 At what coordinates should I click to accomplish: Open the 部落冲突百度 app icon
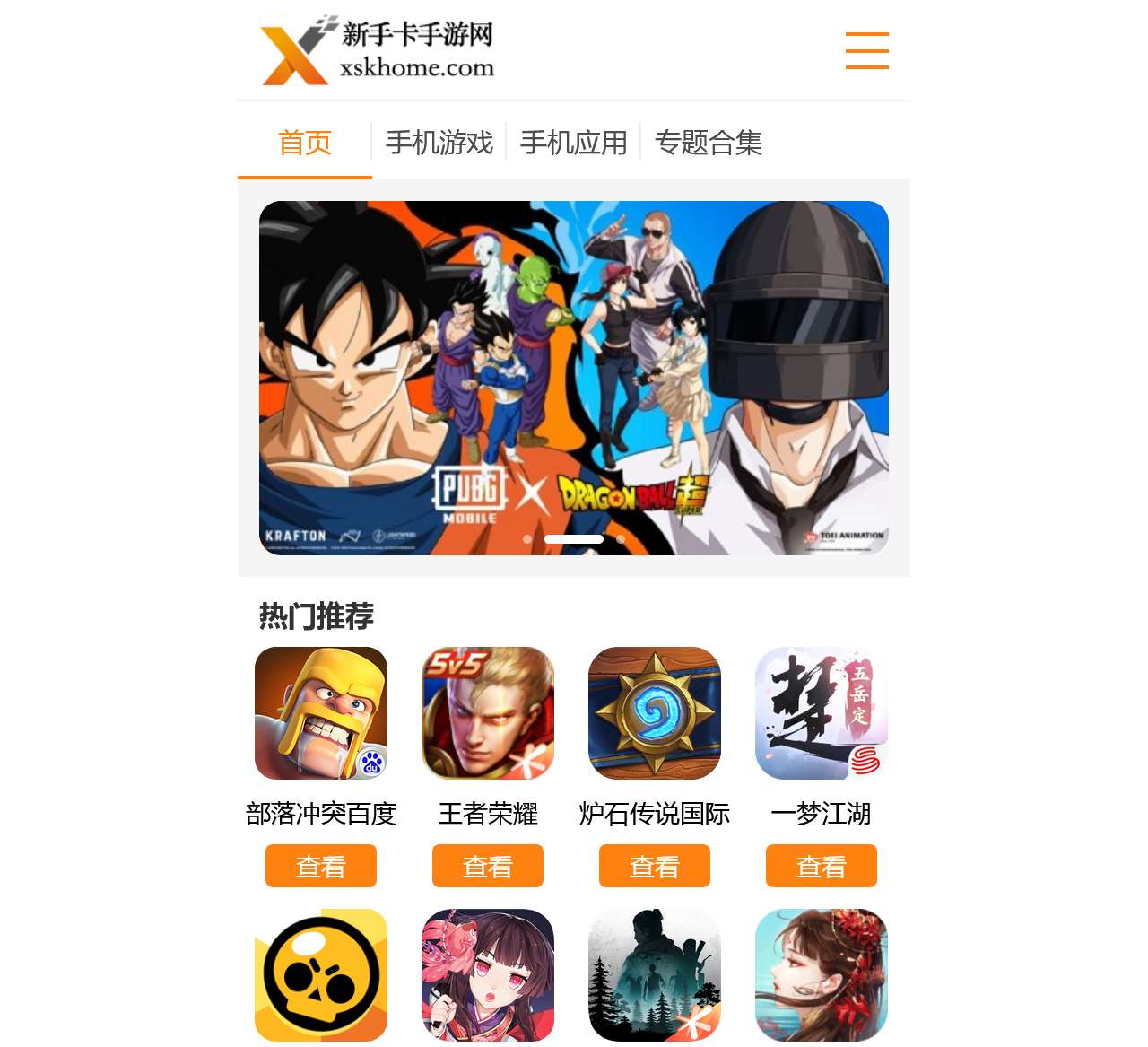(x=321, y=713)
